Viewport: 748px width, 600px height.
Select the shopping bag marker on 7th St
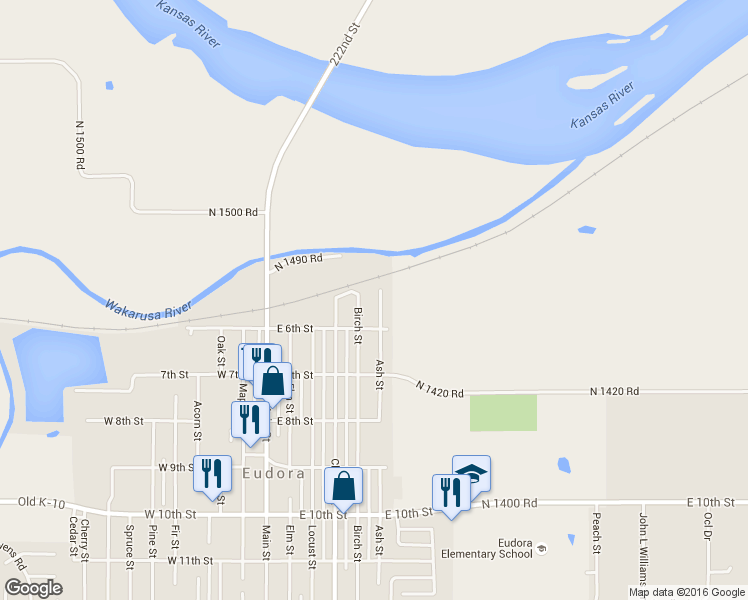click(x=272, y=382)
